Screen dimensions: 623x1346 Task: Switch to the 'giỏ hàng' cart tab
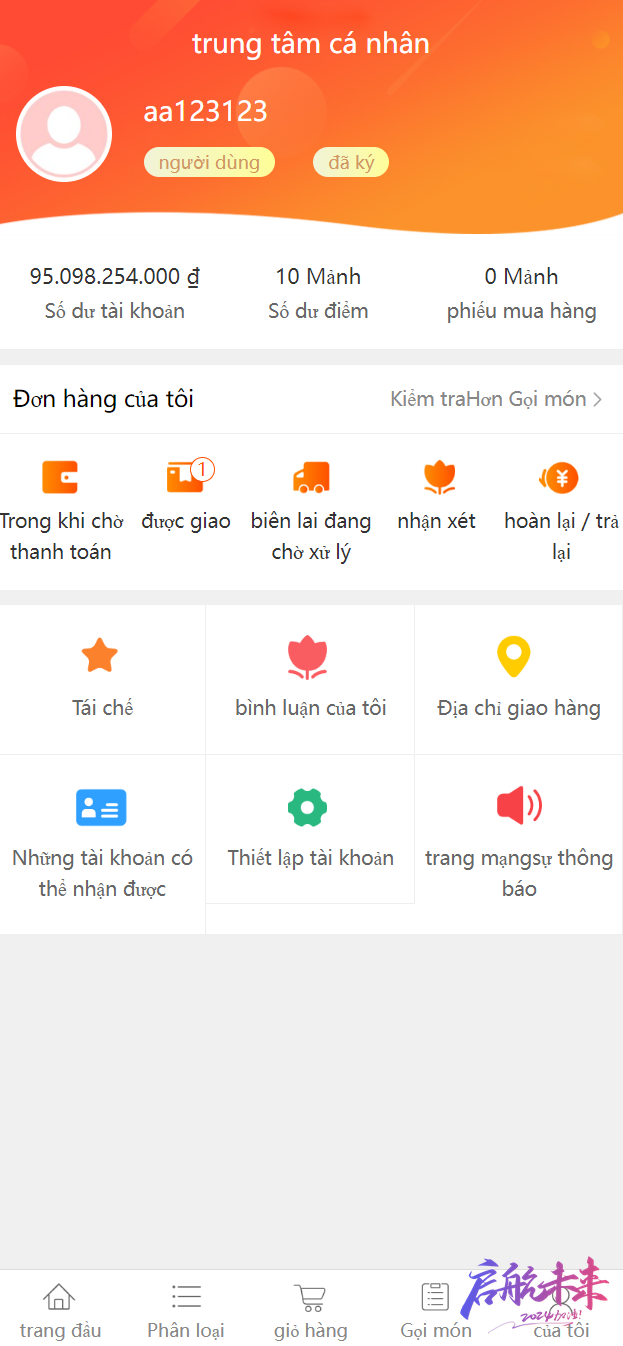coord(311,1310)
